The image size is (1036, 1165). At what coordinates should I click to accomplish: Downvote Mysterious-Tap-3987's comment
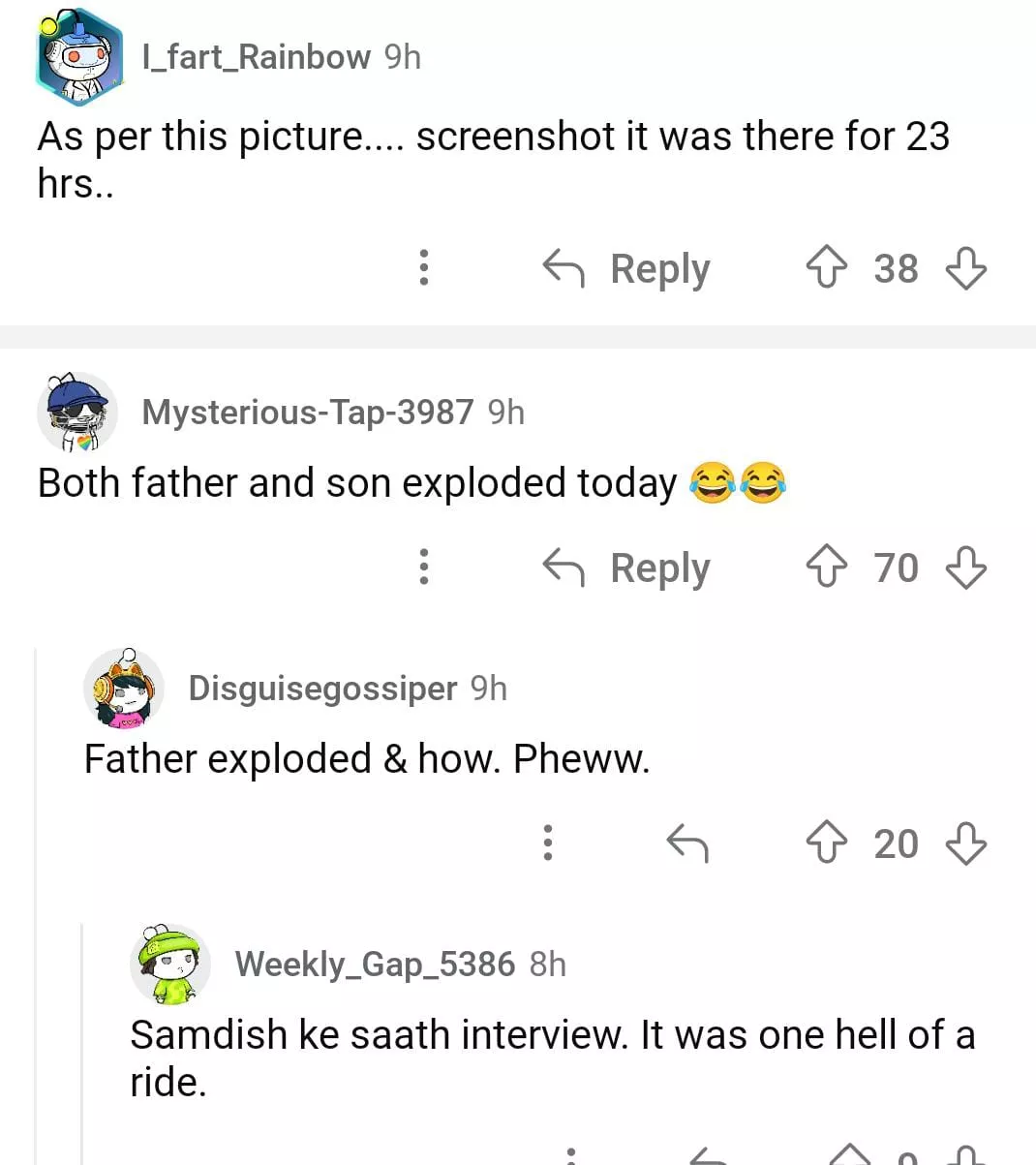point(965,567)
